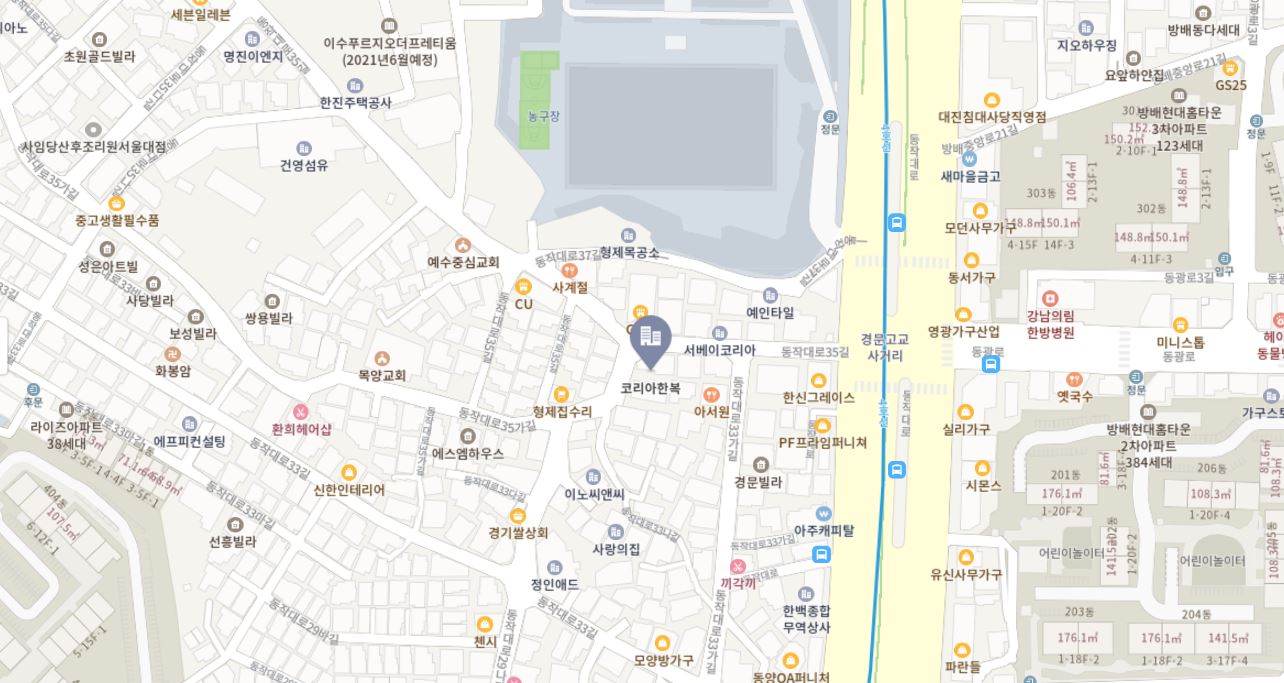Open the 새마을금고 bank marker
1284x683 pixels.
969,159
